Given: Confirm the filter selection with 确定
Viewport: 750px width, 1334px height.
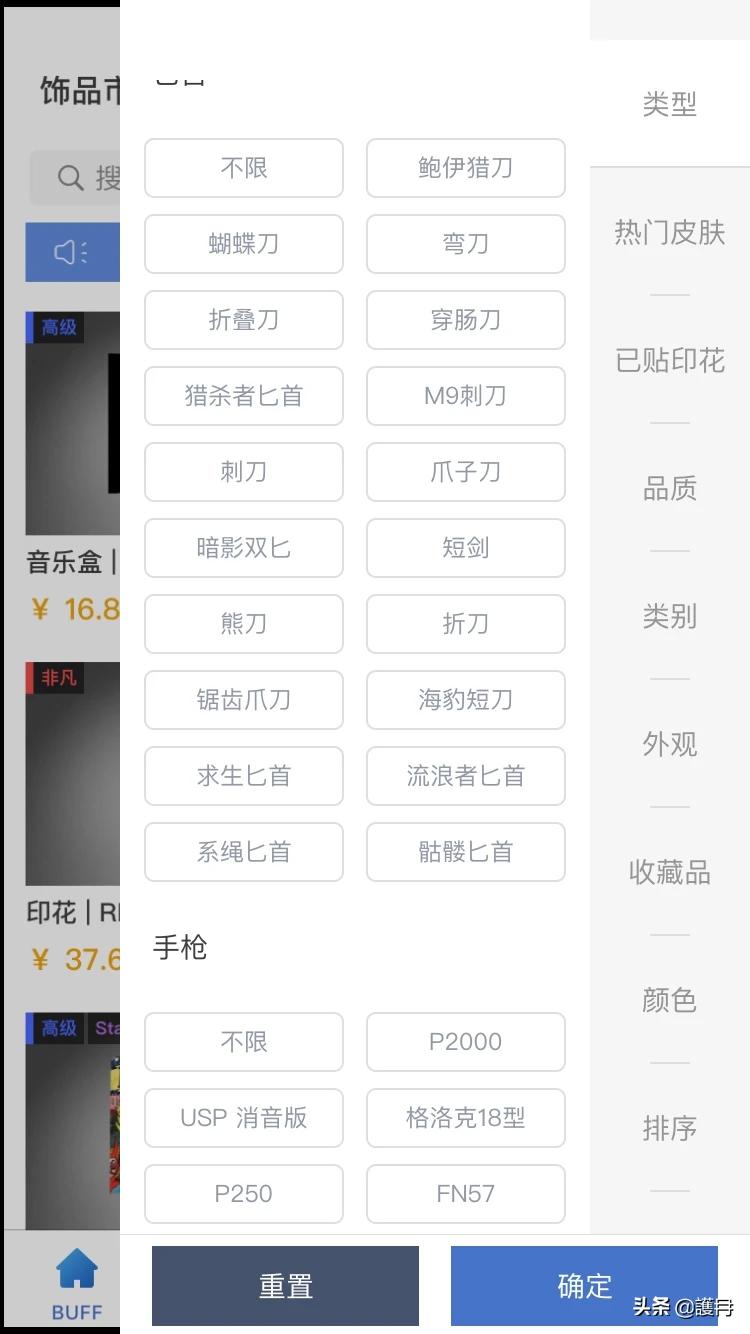Looking at the screenshot, I should pos(584,1286).
